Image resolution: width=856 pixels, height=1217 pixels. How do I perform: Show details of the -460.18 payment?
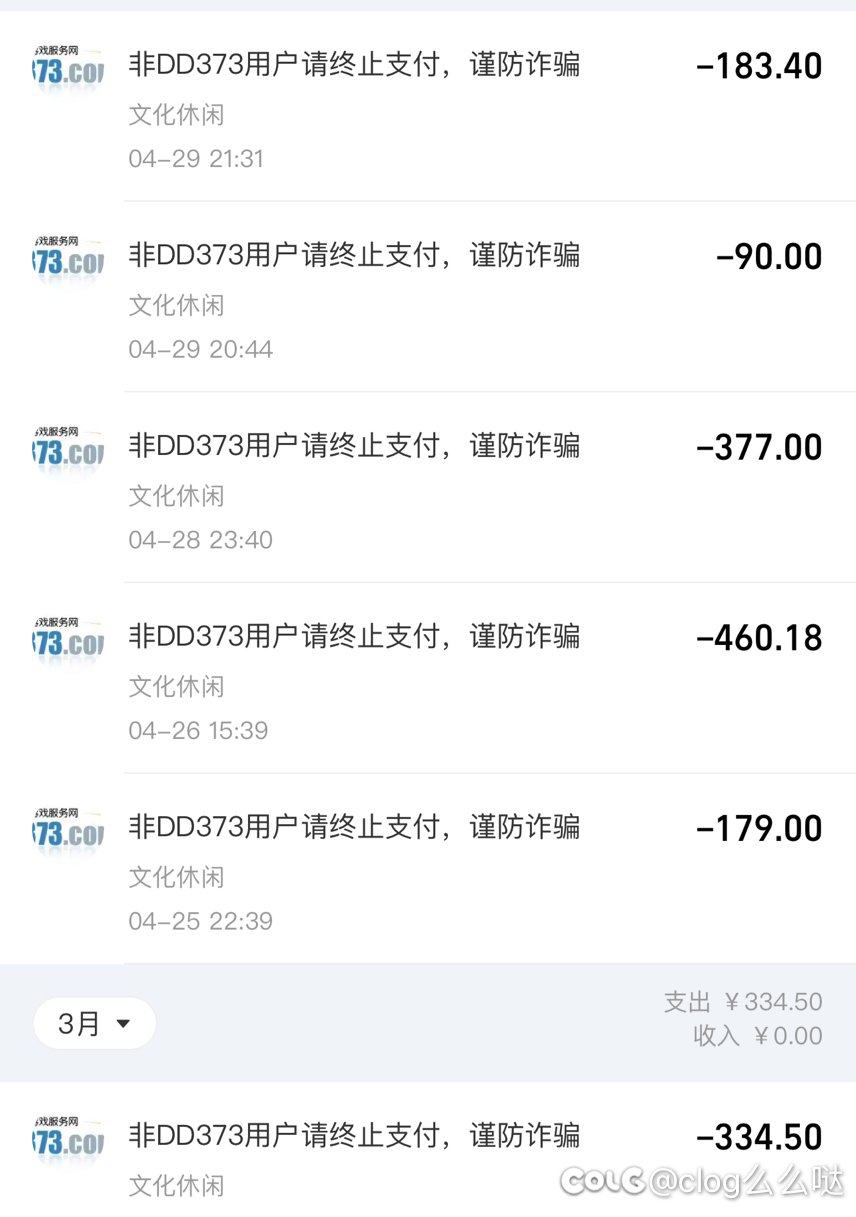428,679
